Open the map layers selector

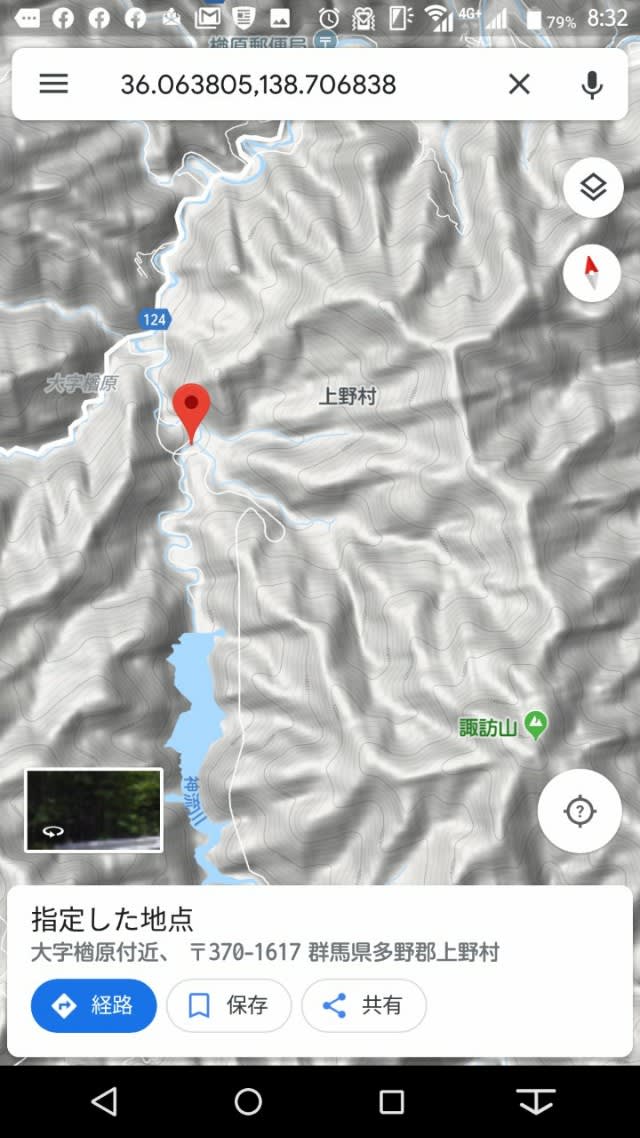593,187
